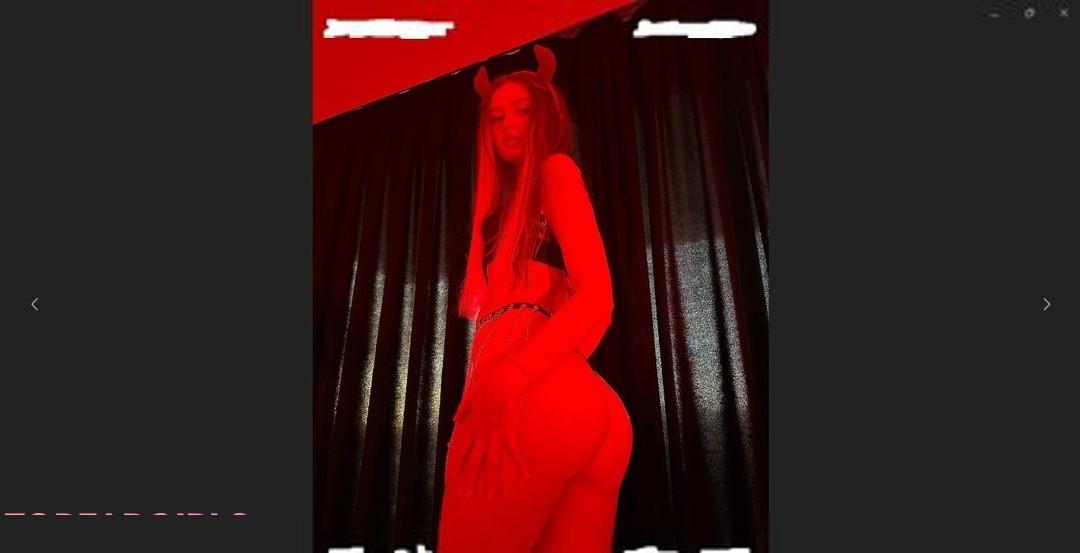Minimize the viewer window
Viewport: 1080px width, 553px height.
(994, 14)
